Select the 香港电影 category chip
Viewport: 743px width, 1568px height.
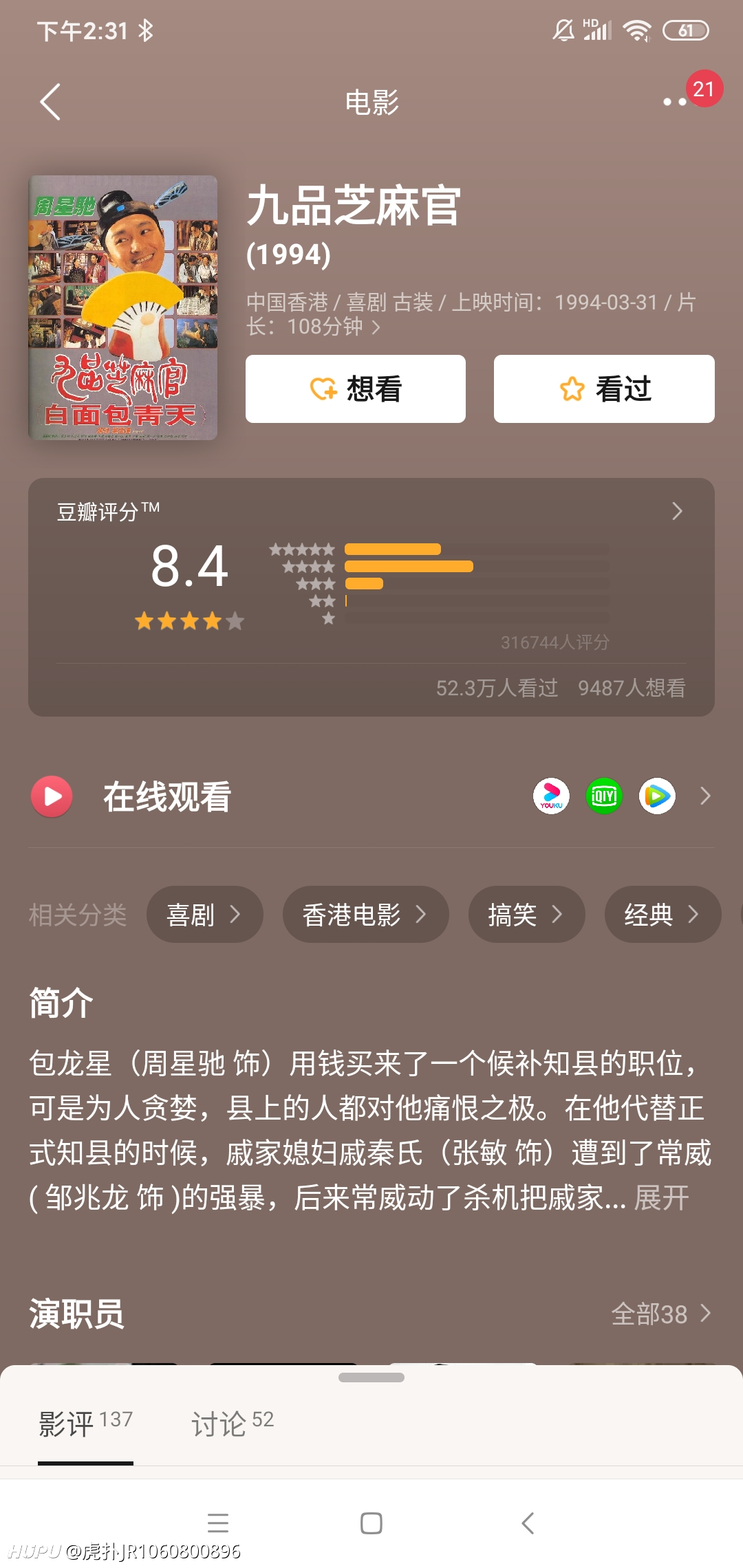click(x=365, y=915)
